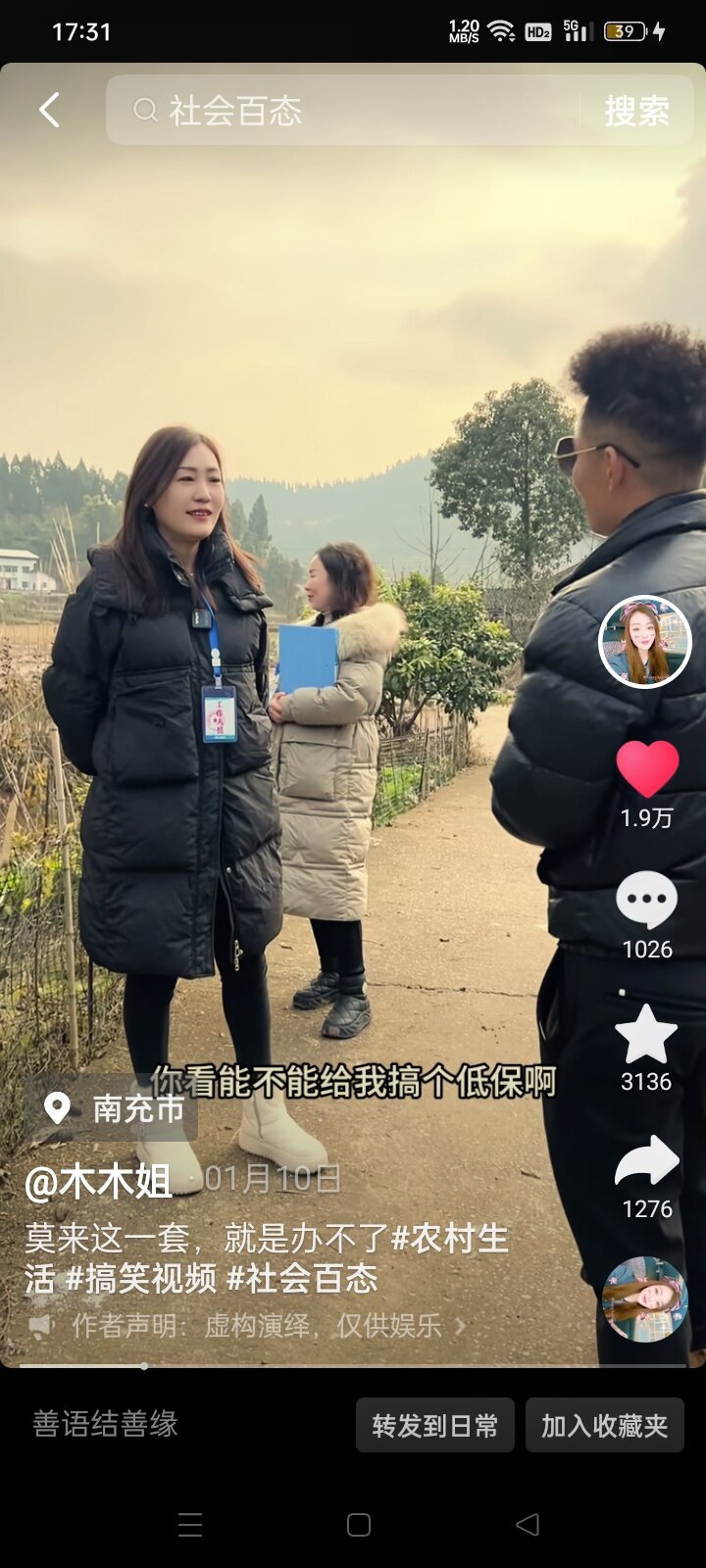Tap 加入收藏夹 button

point(604,1425)
